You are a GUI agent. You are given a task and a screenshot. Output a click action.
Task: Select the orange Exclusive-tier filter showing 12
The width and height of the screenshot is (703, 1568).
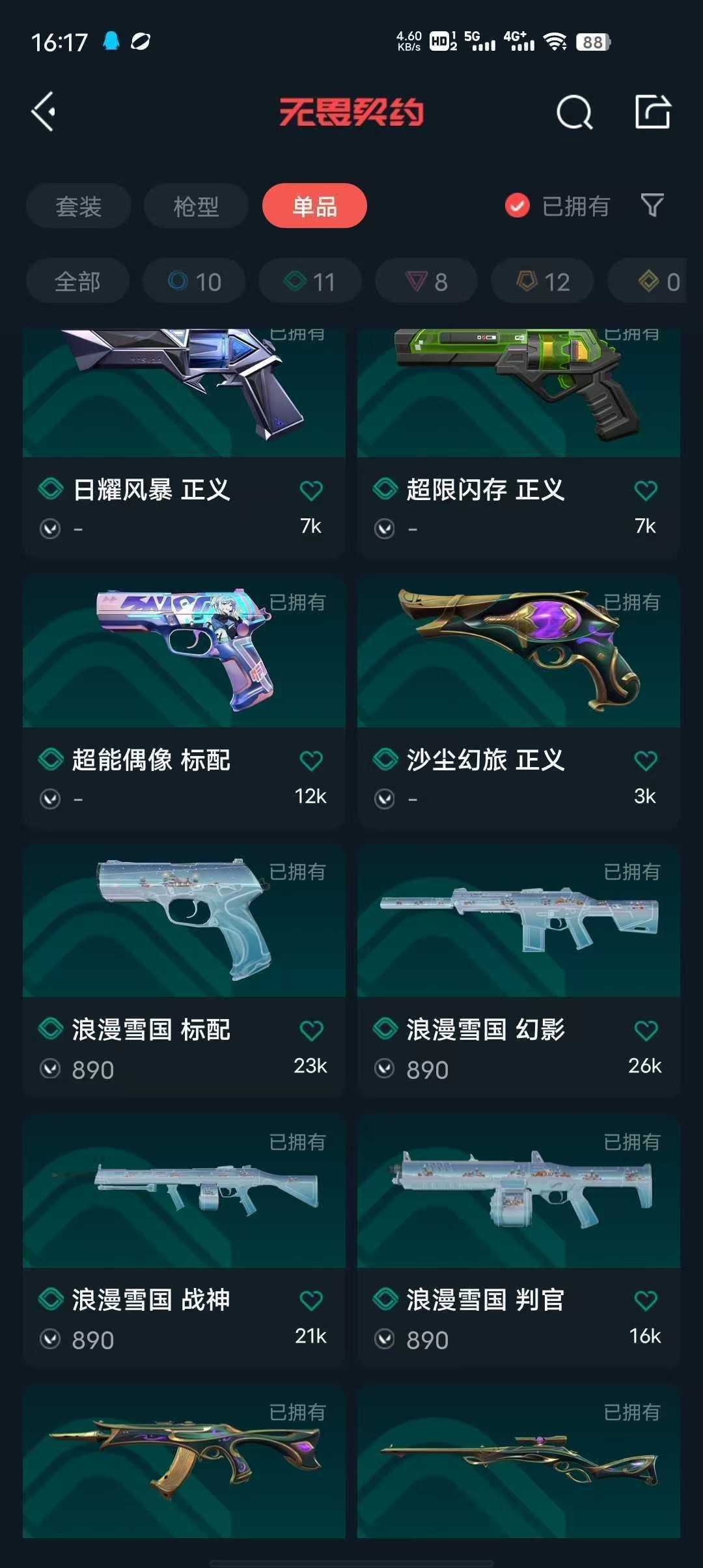click(x=541, y=281)
